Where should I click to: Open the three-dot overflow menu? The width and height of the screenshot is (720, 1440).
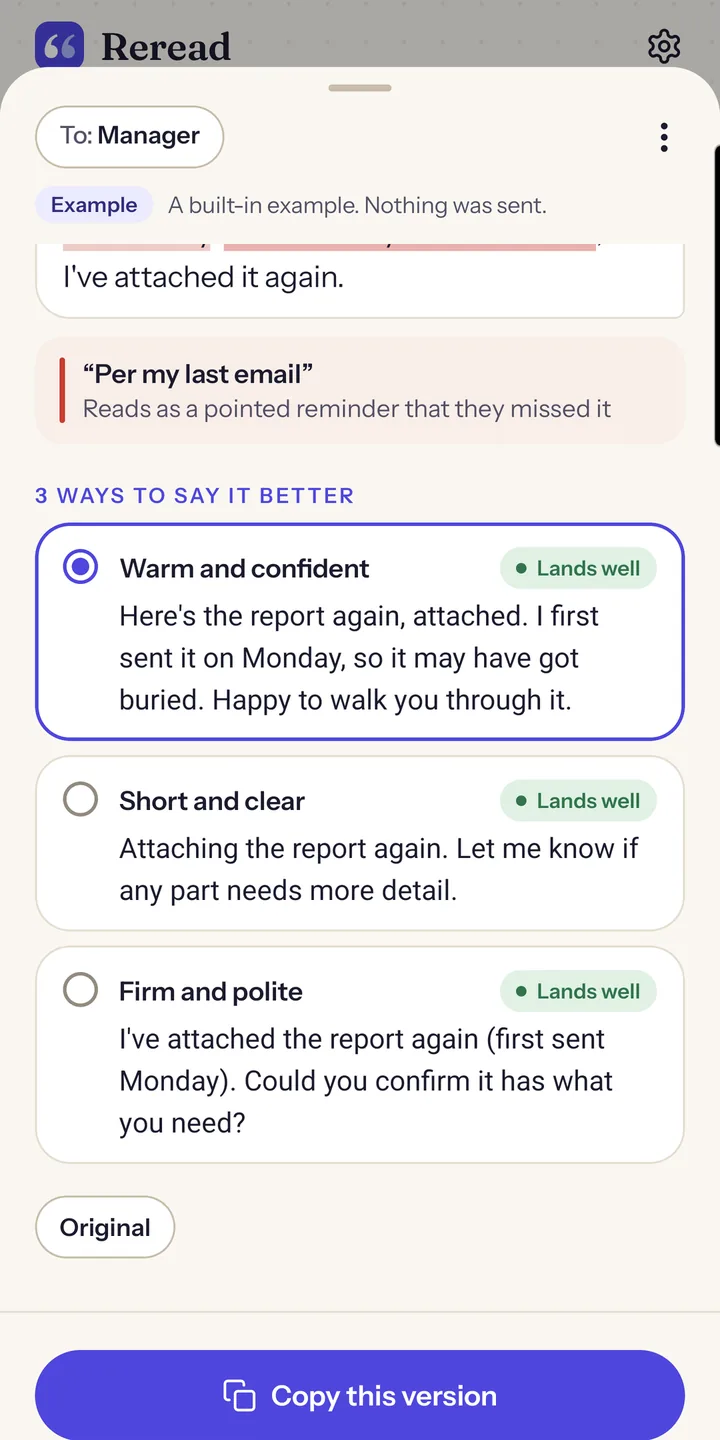pos(664,137)
